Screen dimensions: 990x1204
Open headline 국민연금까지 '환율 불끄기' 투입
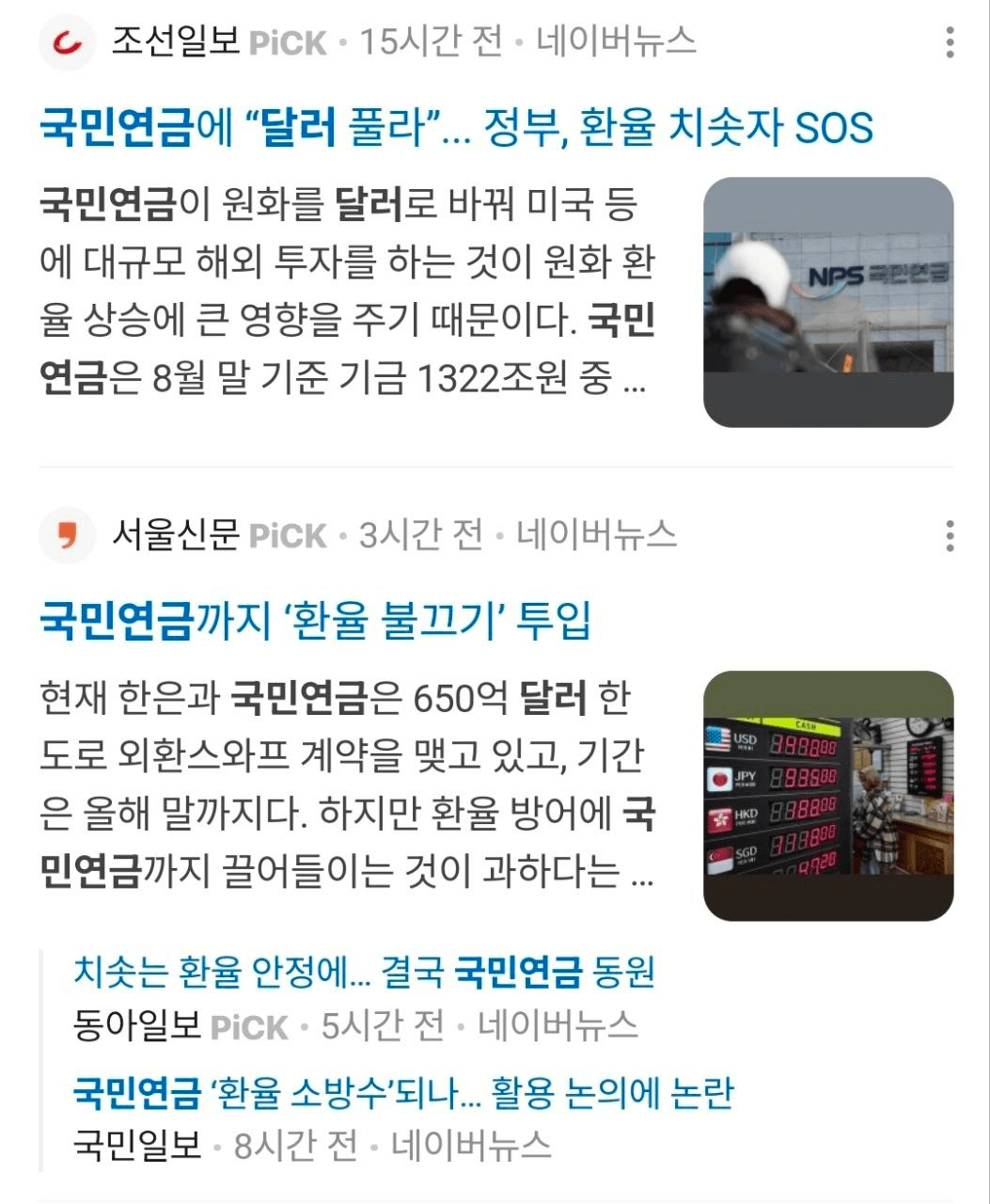coord(315,621)
